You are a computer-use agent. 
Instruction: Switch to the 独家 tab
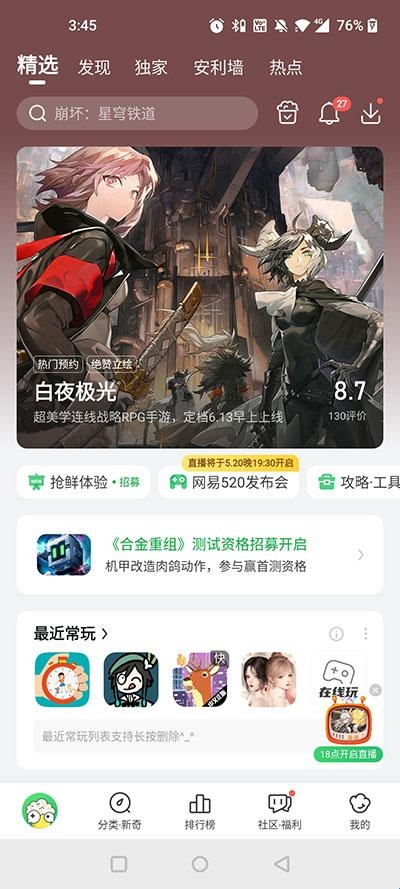coord(151,67)
